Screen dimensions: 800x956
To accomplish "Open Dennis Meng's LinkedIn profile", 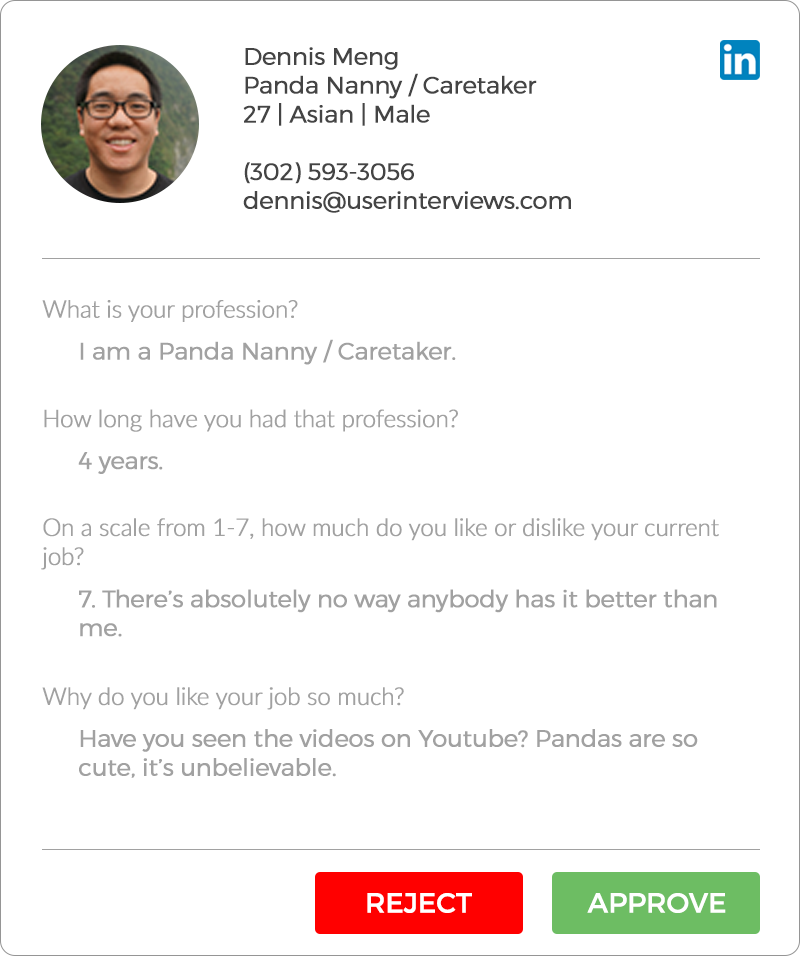I will [x=739, y=60].
